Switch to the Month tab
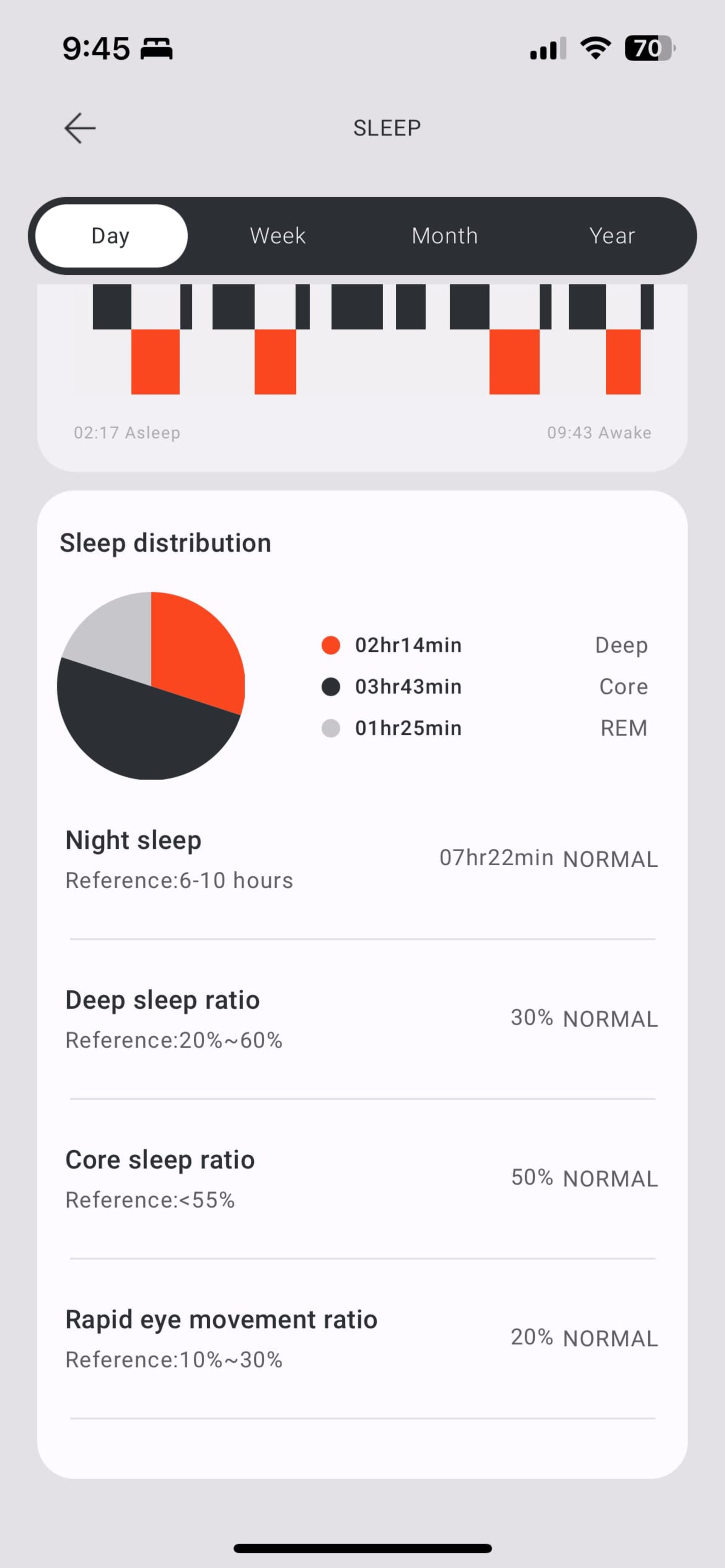 [x=445, y=235]
